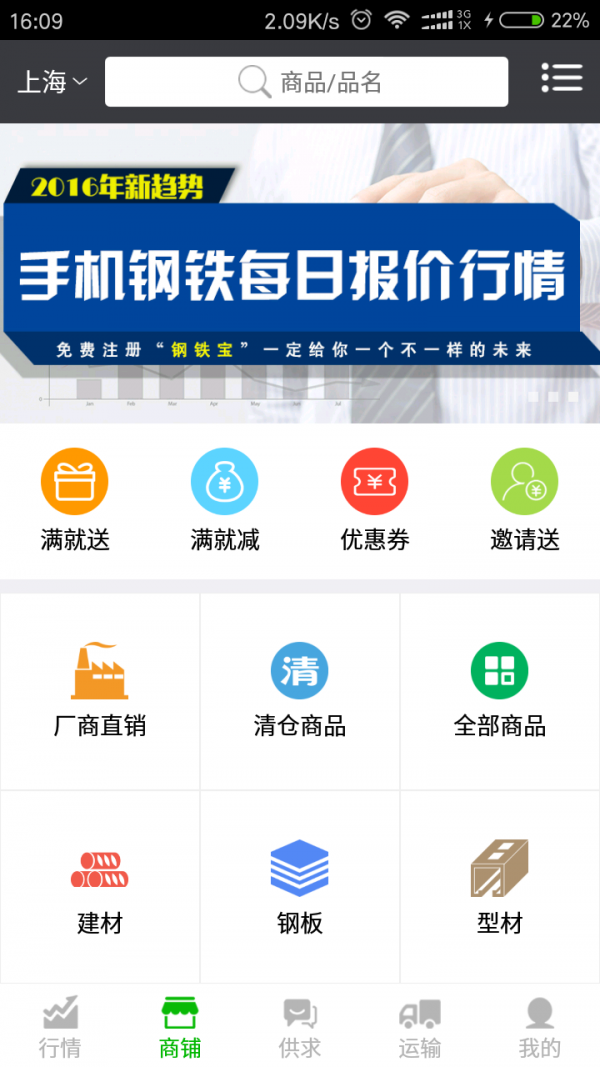Open 优惠券 coupons

(x=375, y=500)
